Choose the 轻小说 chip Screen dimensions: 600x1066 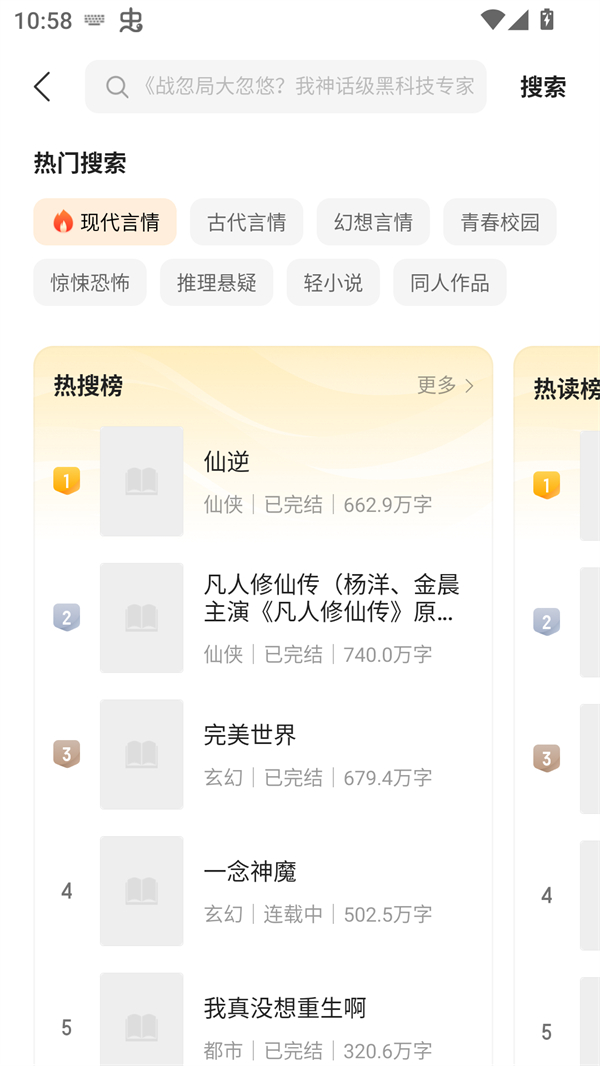(333, 283)
